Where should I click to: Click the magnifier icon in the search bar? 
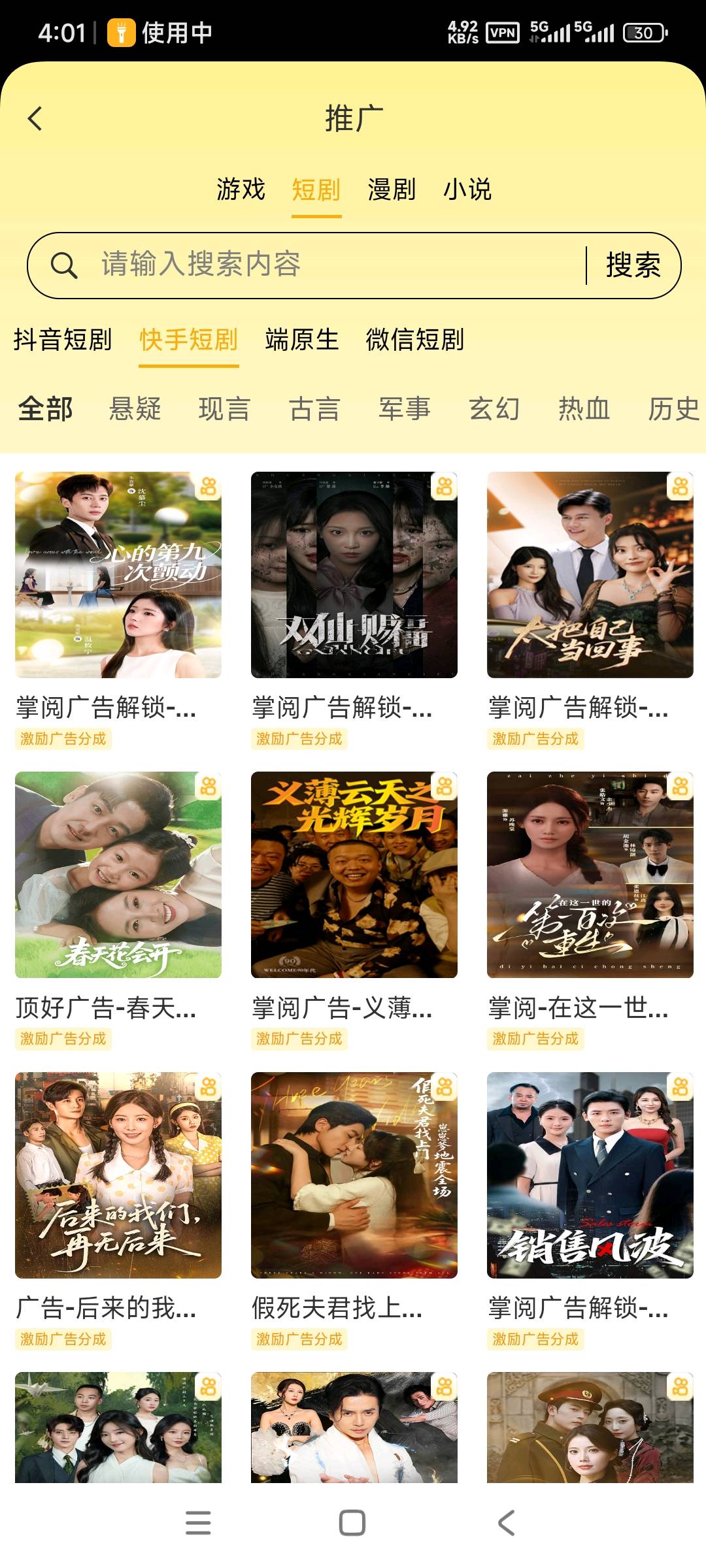(63, 265)
